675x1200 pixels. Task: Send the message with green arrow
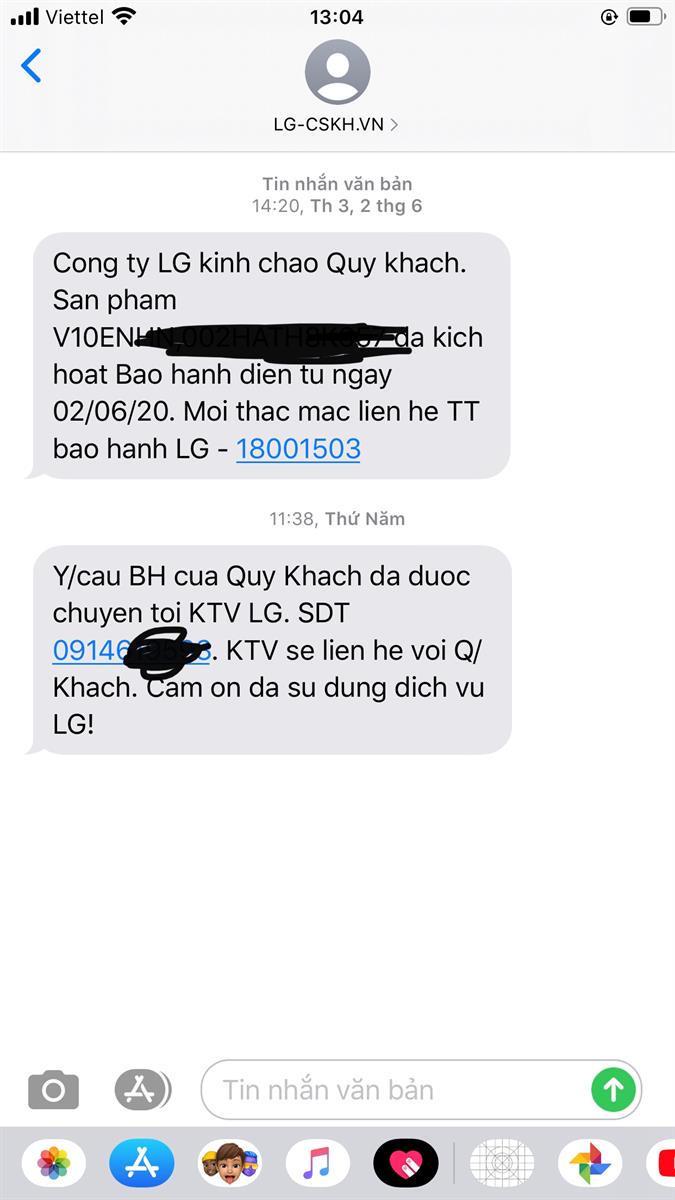[613, 1089]
